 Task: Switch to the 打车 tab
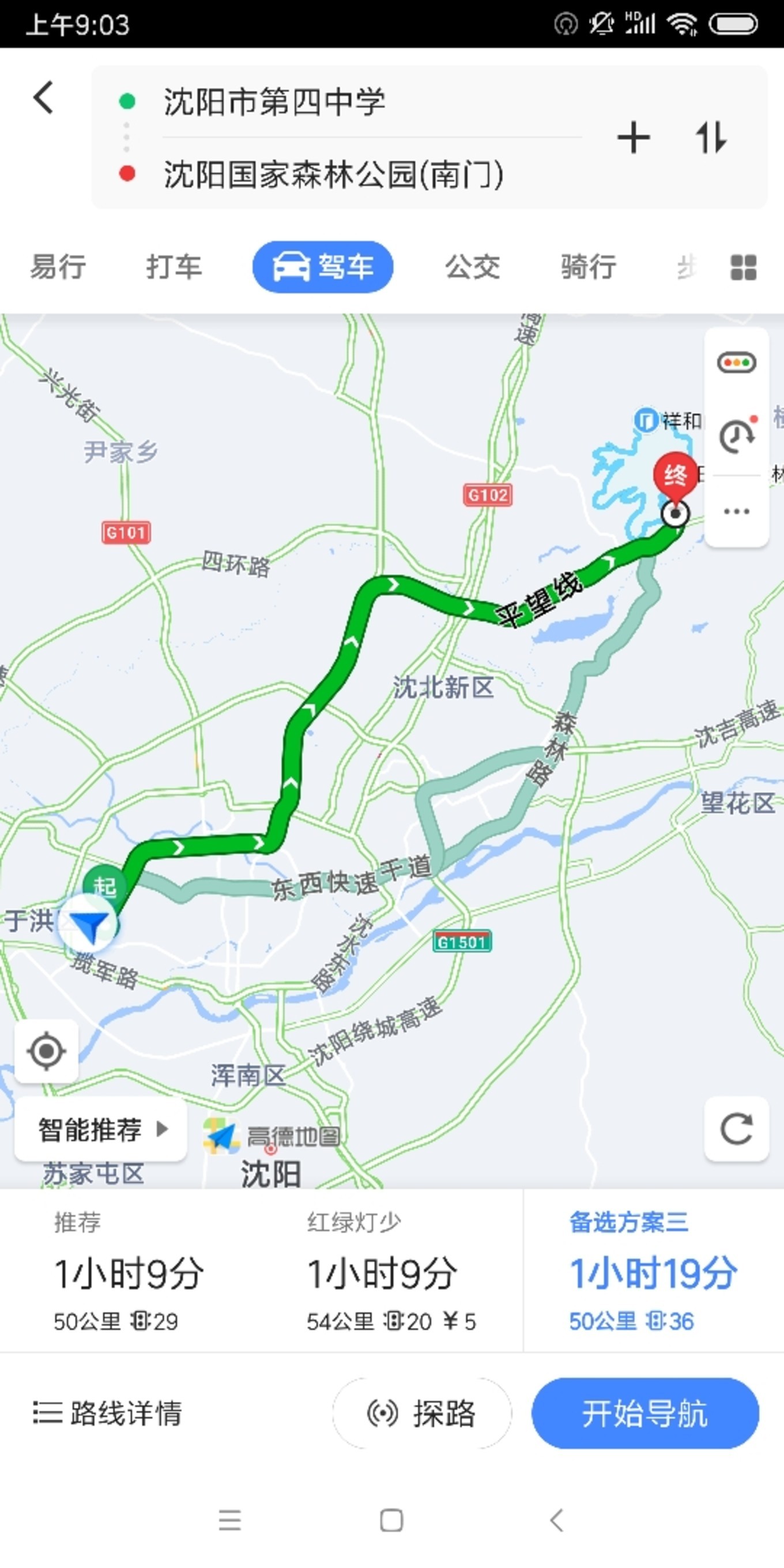tap(174, 267)
